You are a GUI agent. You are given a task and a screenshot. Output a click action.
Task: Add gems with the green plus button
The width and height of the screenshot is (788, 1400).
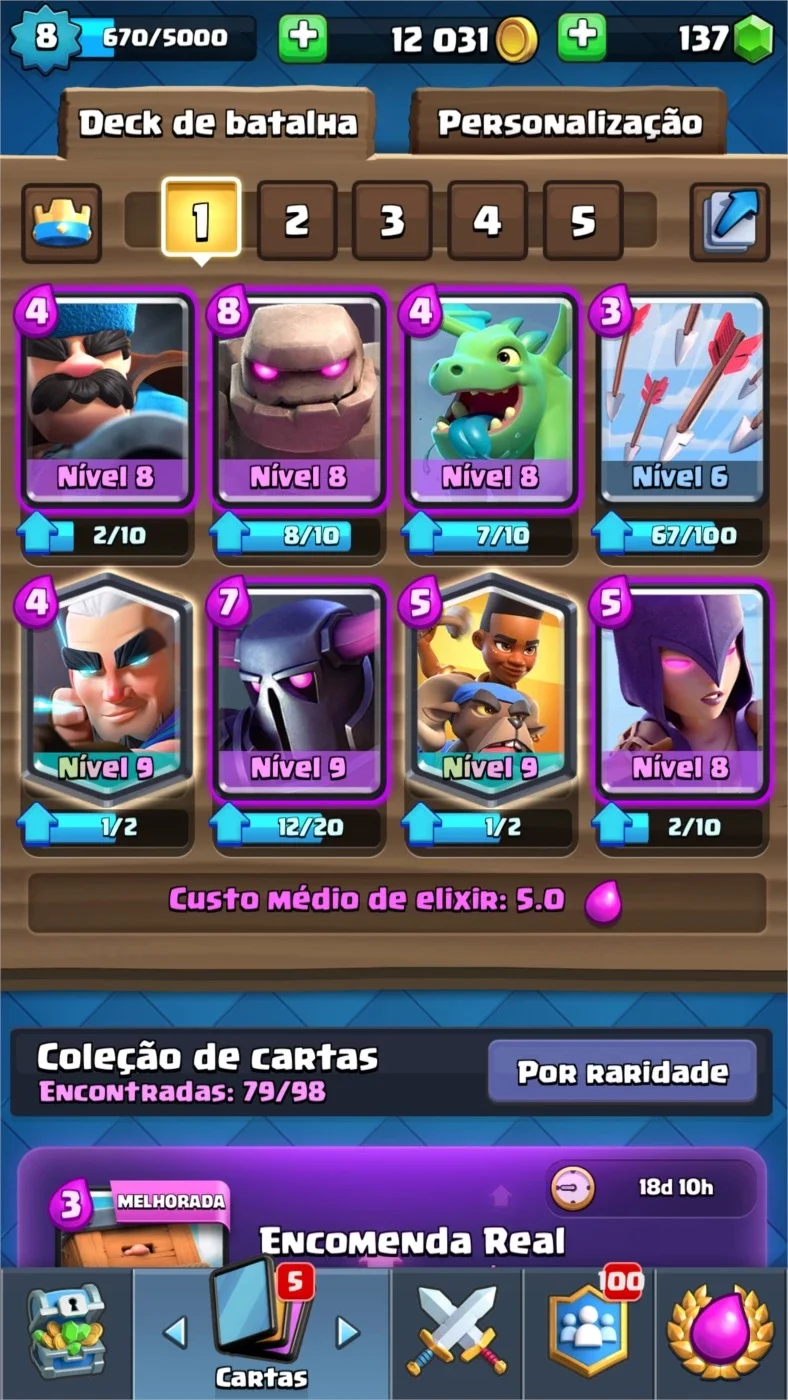[582, 38]
